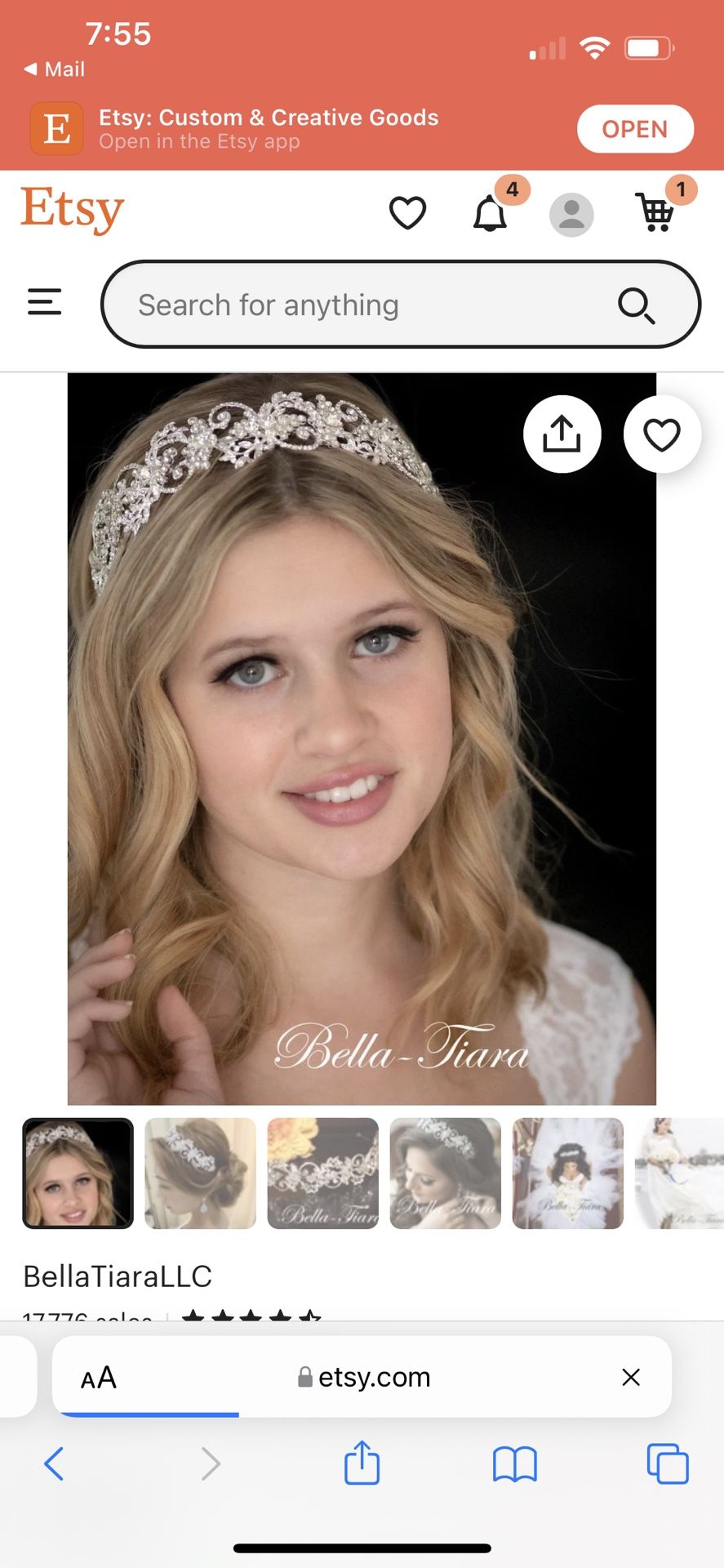This screenshot has width=724, height=1568.
Task: Favorite this tiara listing
Action: [662, 434]
